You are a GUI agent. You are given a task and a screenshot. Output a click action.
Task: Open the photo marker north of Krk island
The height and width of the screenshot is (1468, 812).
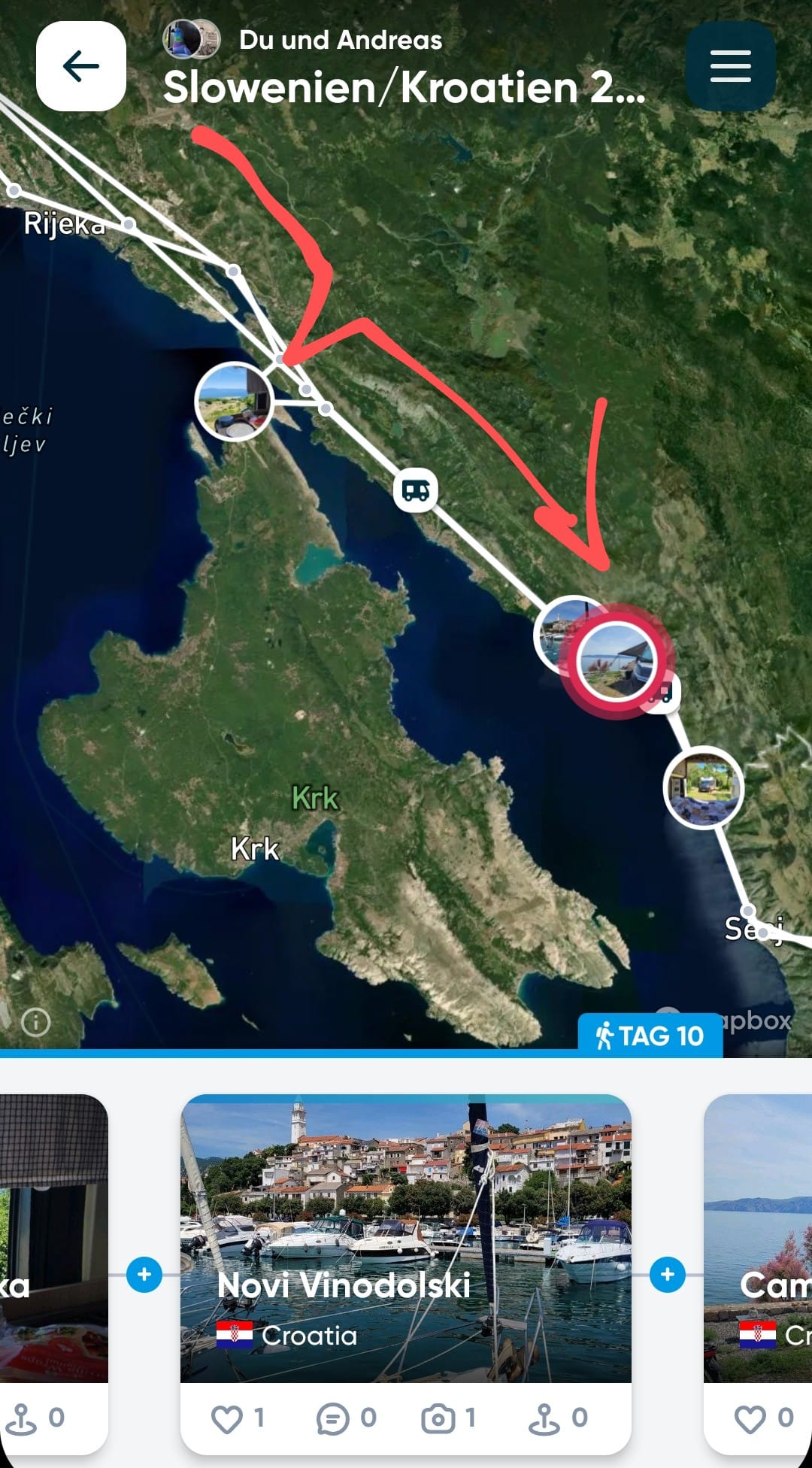point(234,402)
